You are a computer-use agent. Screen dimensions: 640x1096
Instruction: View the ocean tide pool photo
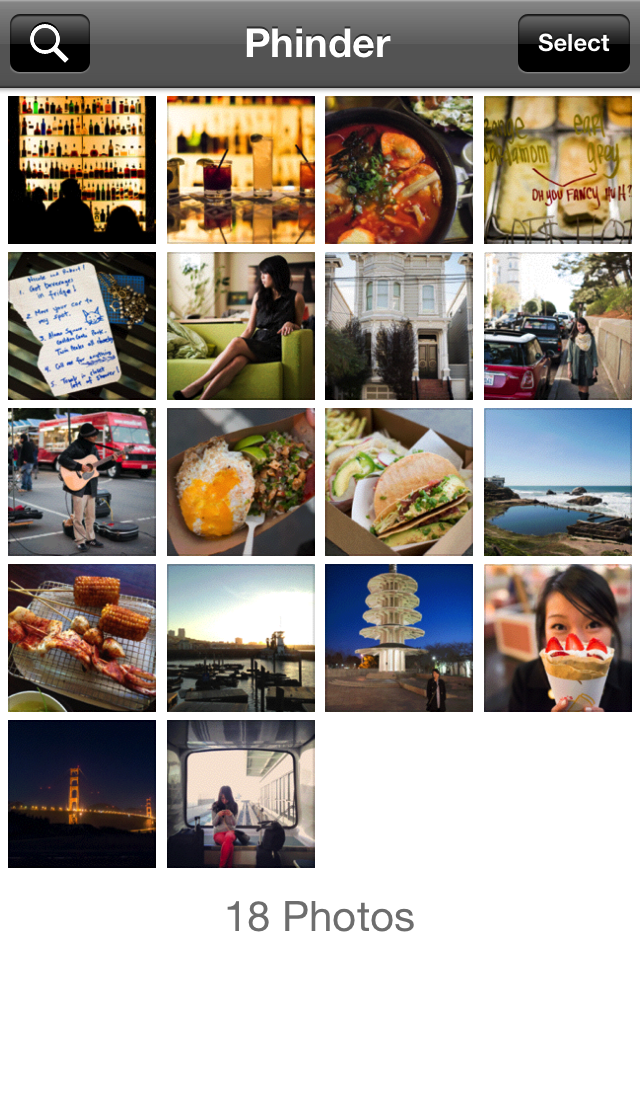558,482
